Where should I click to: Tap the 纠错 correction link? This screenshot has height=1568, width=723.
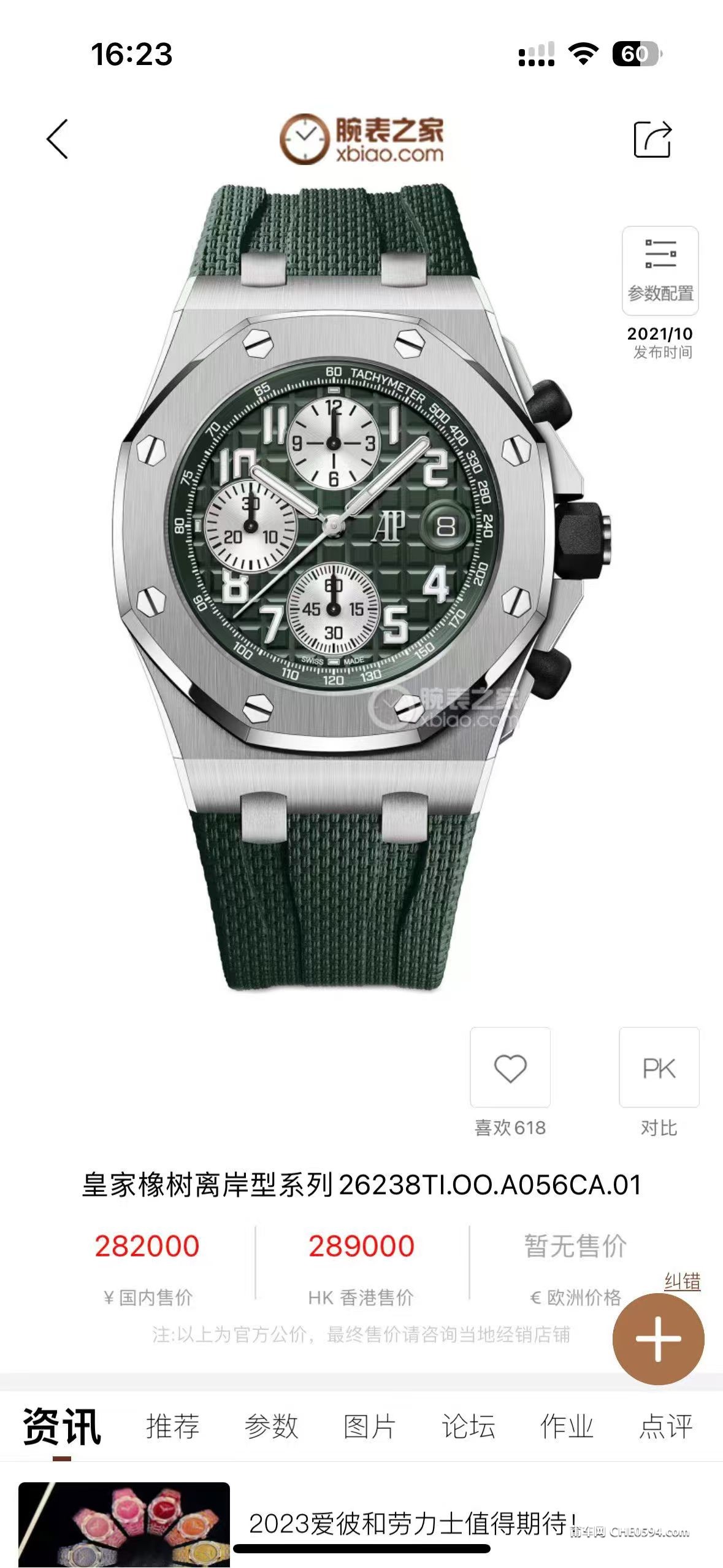point(682,1282)
